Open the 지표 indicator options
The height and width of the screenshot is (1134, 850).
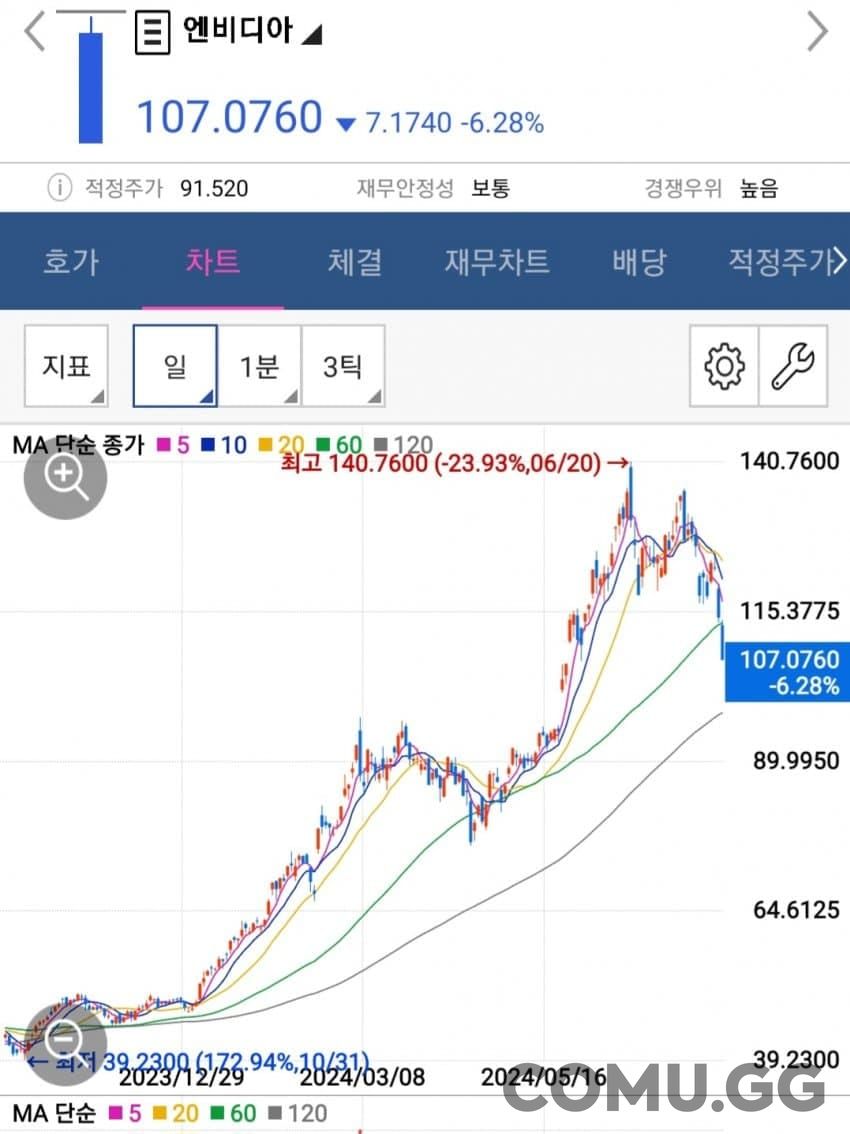[67, 366]
